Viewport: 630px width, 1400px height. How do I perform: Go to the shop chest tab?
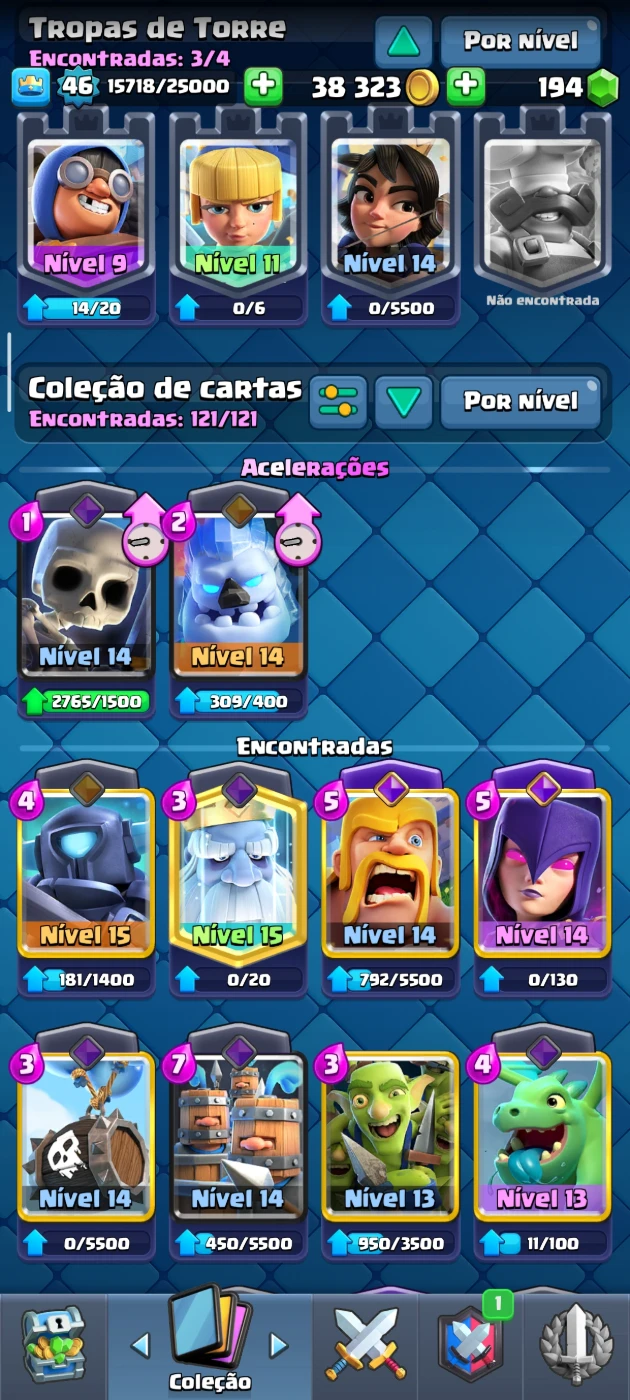point(53,1345)
